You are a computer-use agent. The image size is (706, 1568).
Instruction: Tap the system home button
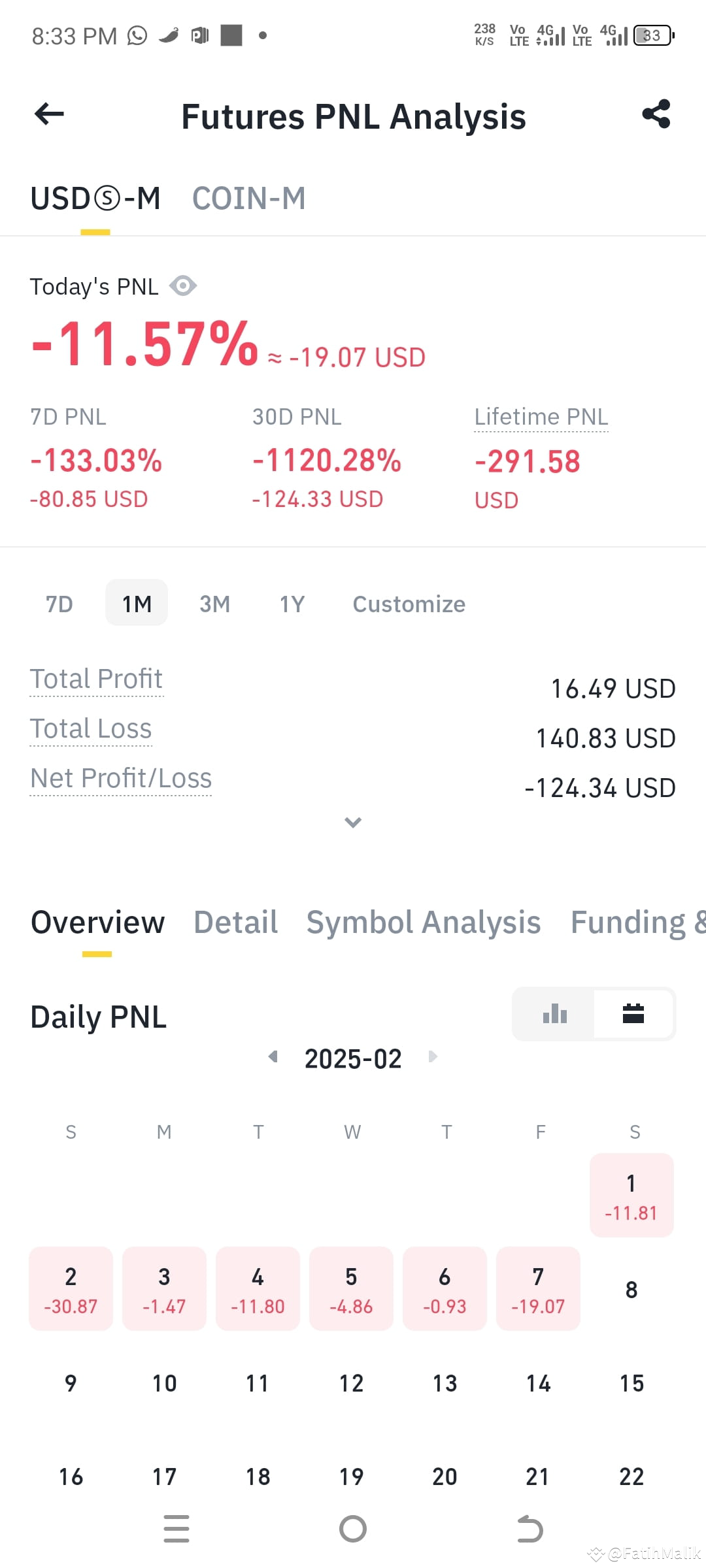pos(353,1529)
